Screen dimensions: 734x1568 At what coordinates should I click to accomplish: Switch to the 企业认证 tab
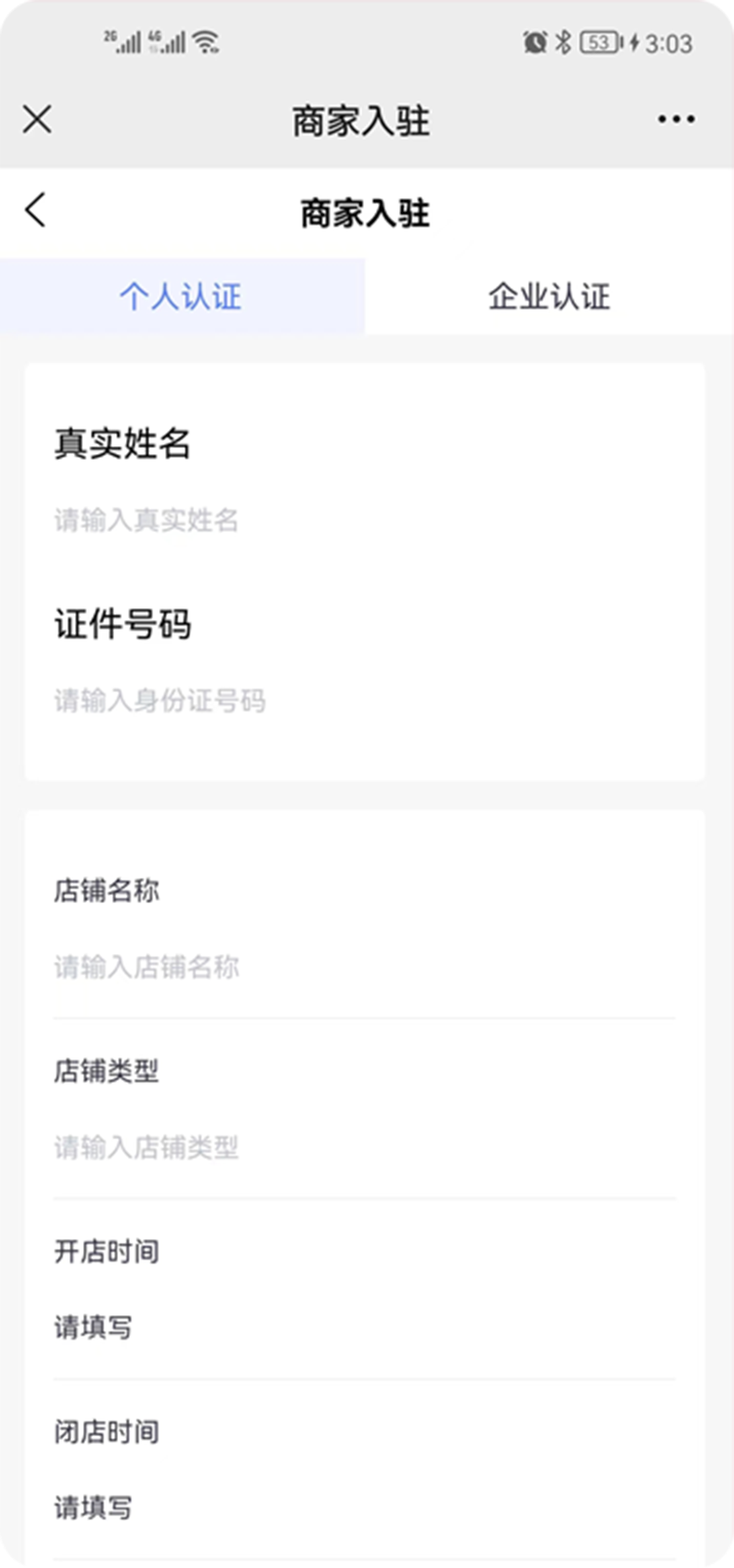[x=549, y=297]
